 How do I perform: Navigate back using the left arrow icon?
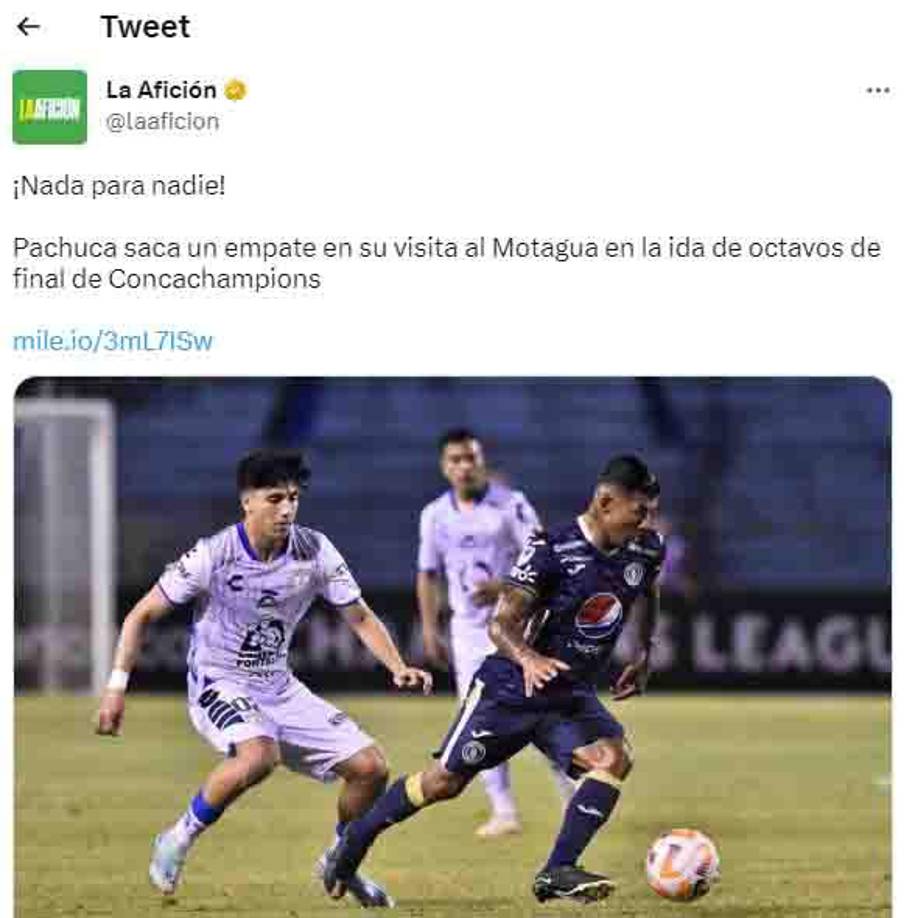(x=27, y=27)
